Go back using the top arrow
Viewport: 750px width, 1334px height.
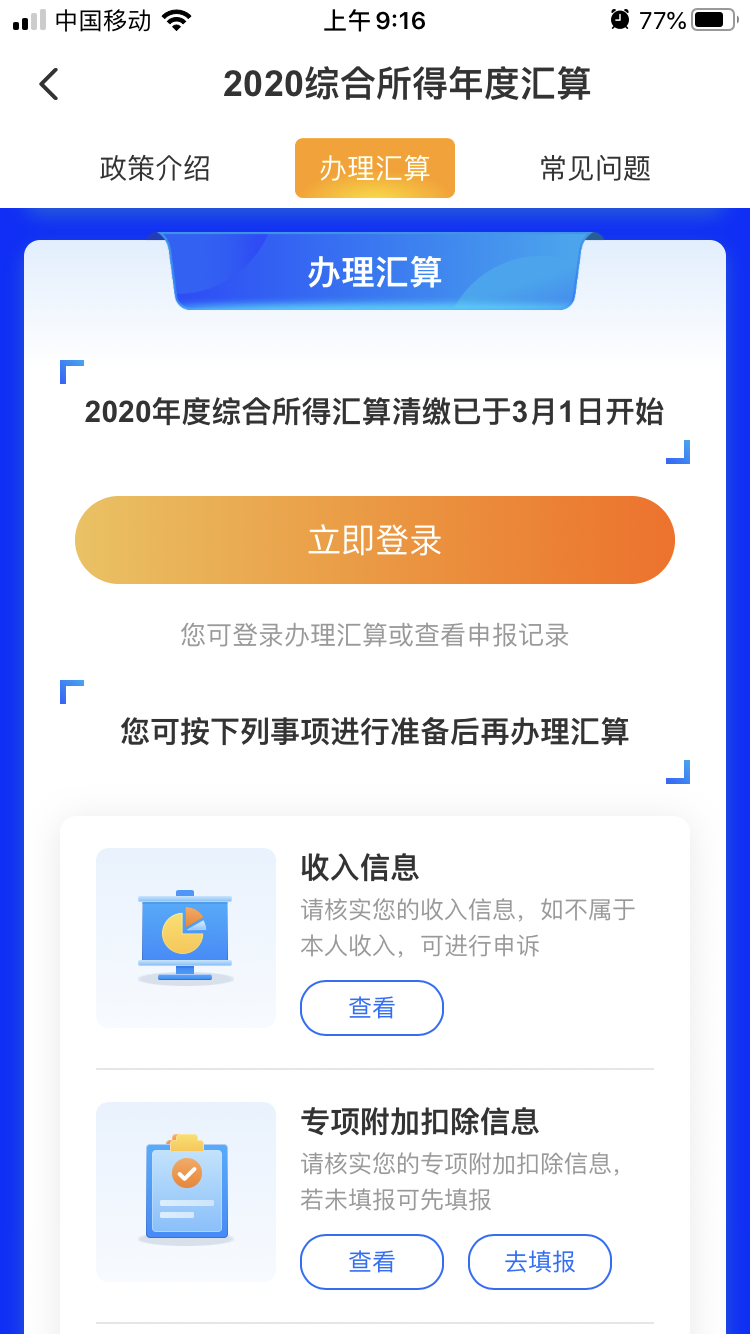click(49, 84)
